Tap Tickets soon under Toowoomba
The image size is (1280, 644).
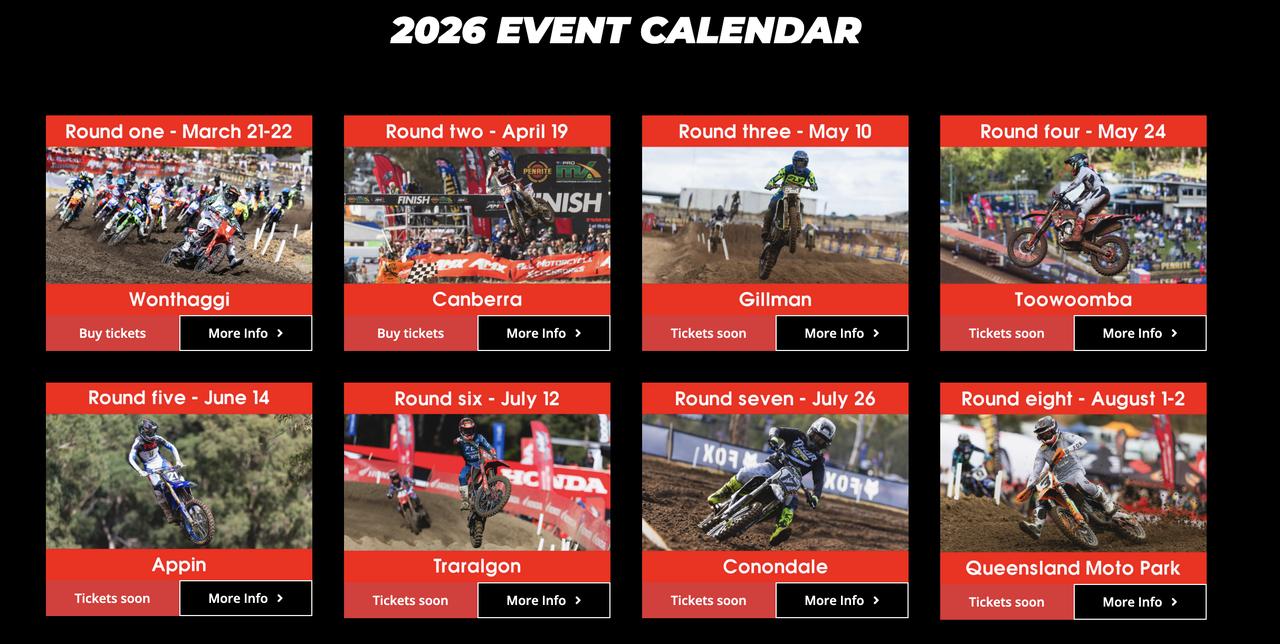pos(1006,333)
